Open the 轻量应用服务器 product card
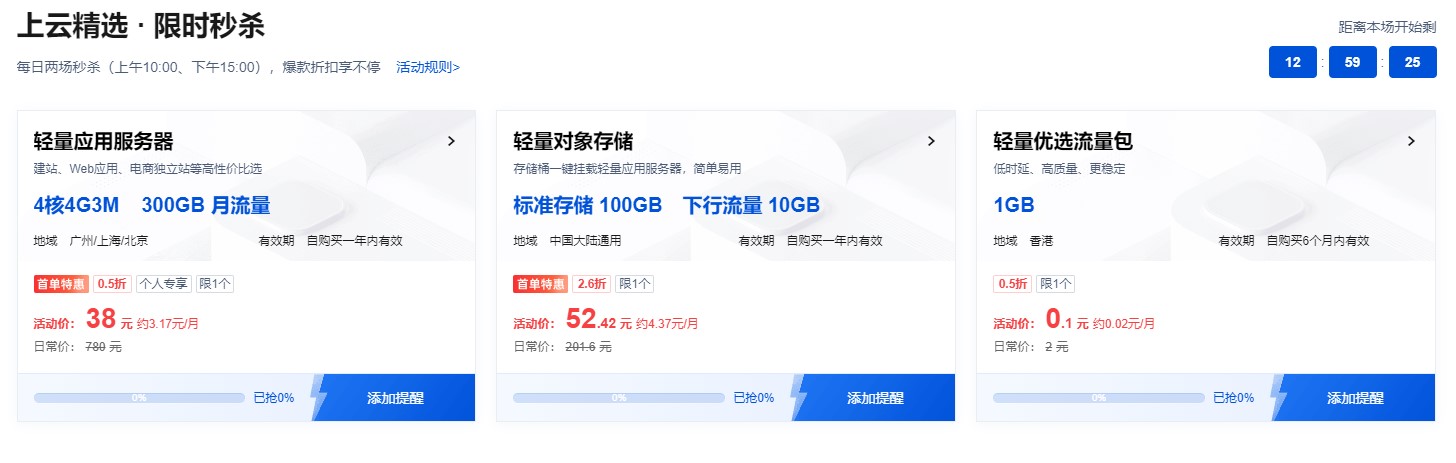The image size is (1456, 463). point(104,142)
